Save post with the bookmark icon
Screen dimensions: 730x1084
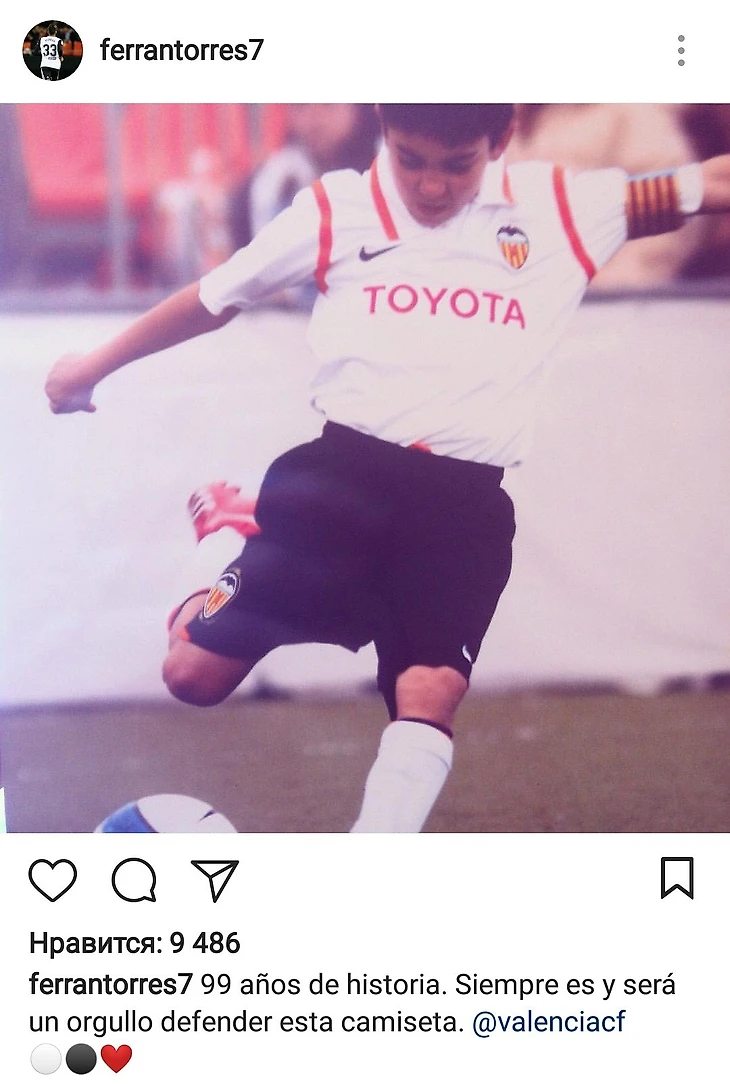[677, 879]
